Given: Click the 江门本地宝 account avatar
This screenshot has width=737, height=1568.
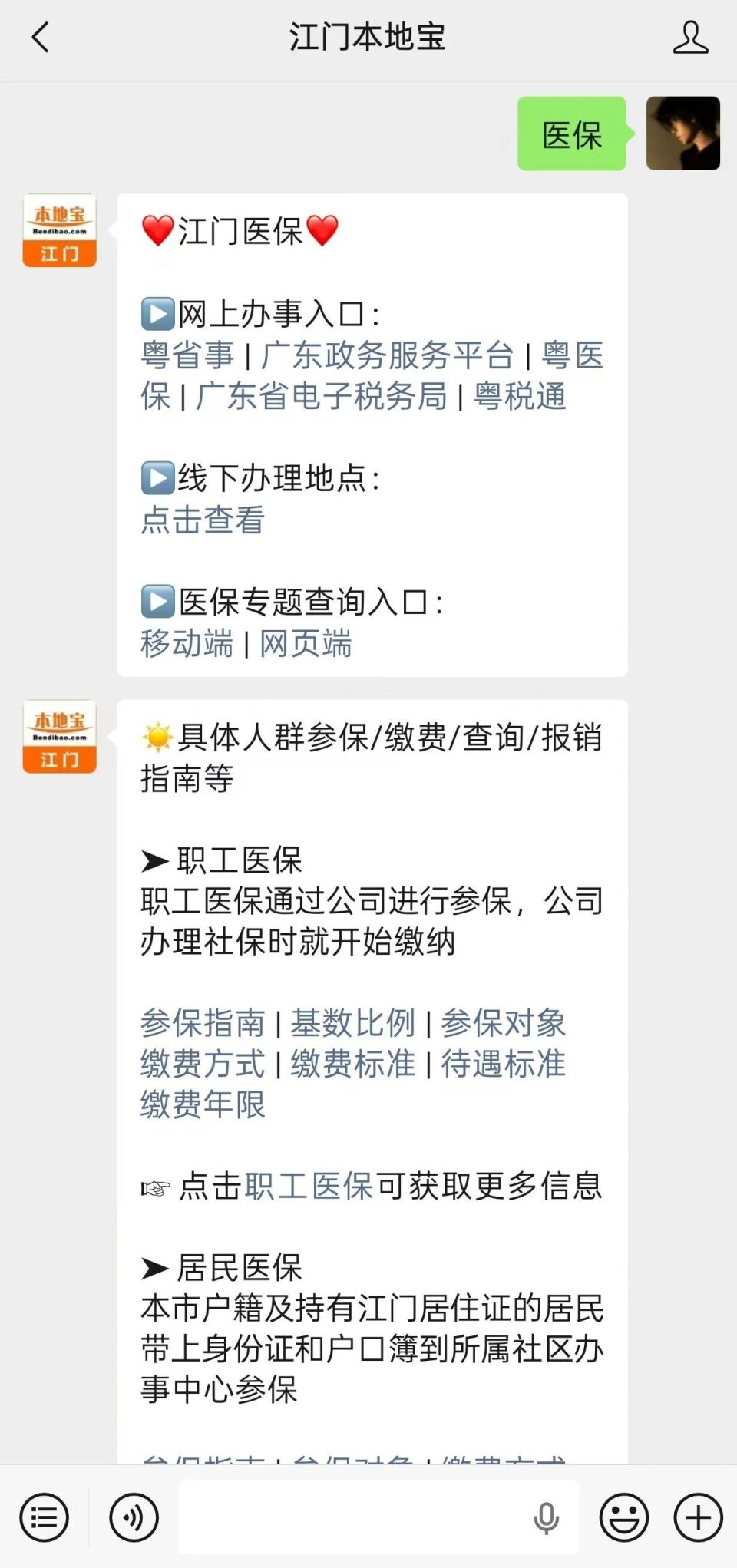Looking at the screenshot, I should (x=58, y=230).
